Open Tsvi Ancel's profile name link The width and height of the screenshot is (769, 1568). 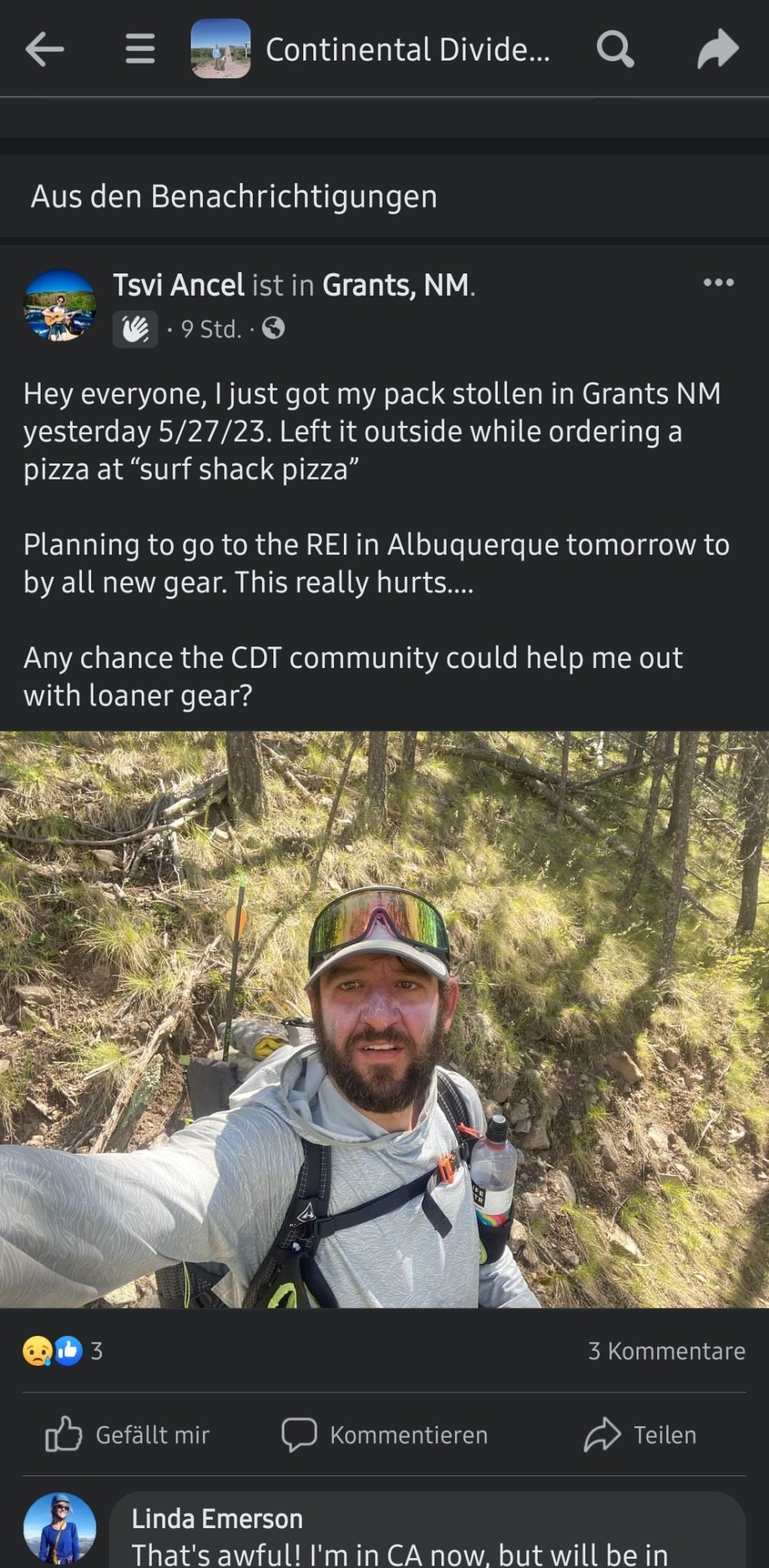[x=178, y=285]
